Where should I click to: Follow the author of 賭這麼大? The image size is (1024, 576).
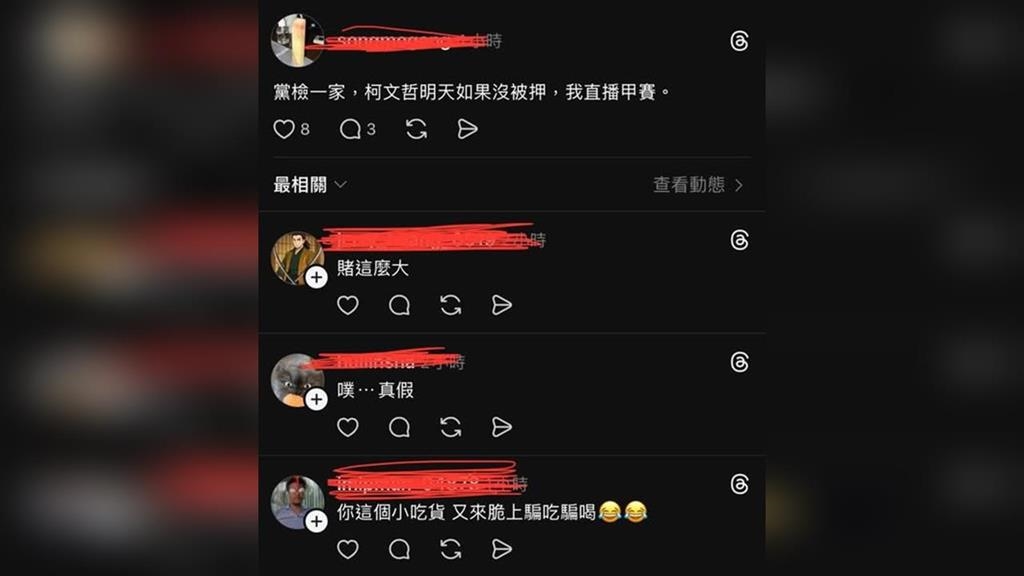click(316, 277)
